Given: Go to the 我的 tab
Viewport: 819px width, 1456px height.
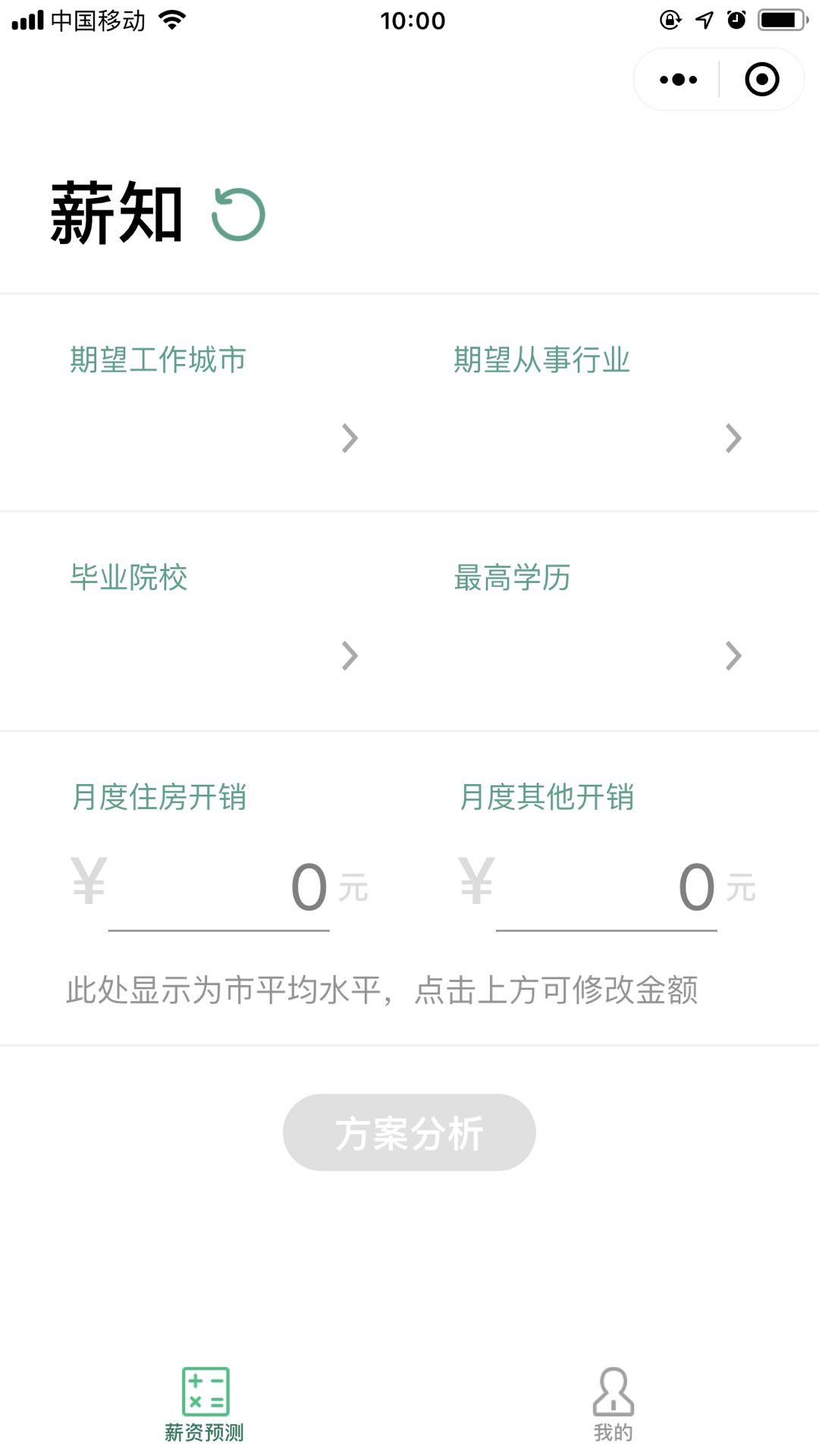Looking at the screenshot, I should point(613,1404).
